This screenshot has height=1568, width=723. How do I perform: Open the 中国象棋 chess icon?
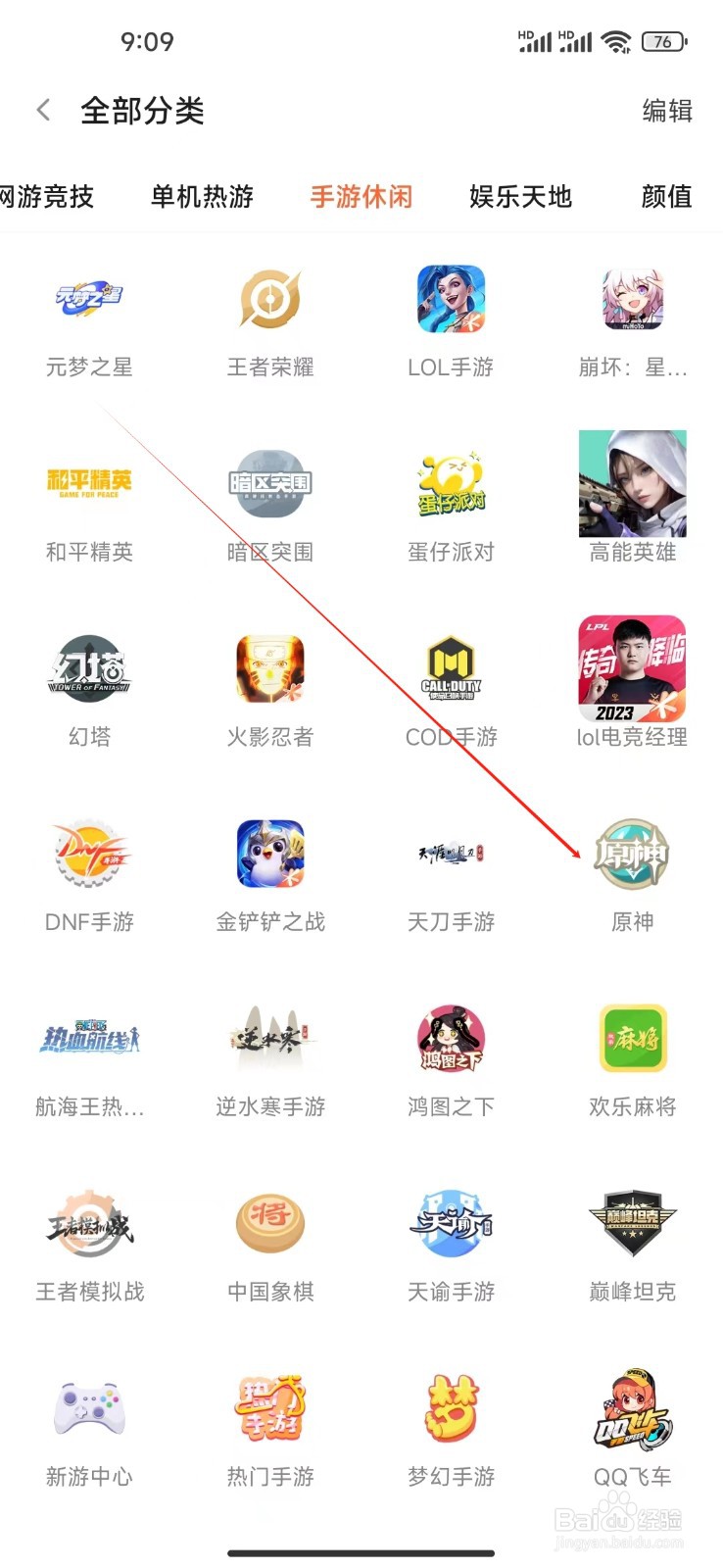pos(269,1224)
